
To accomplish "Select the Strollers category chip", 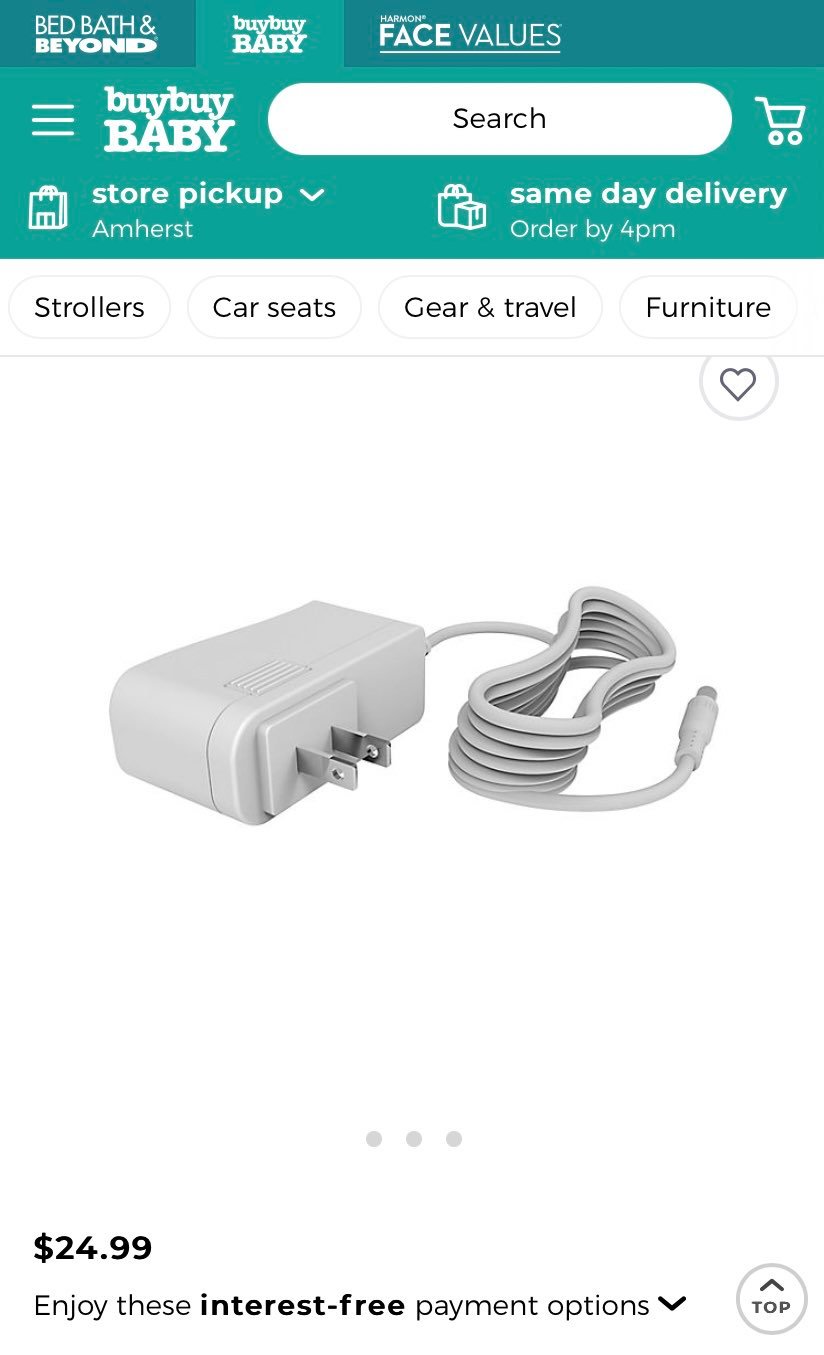I will pyautogui.click(x=89, y=307).
